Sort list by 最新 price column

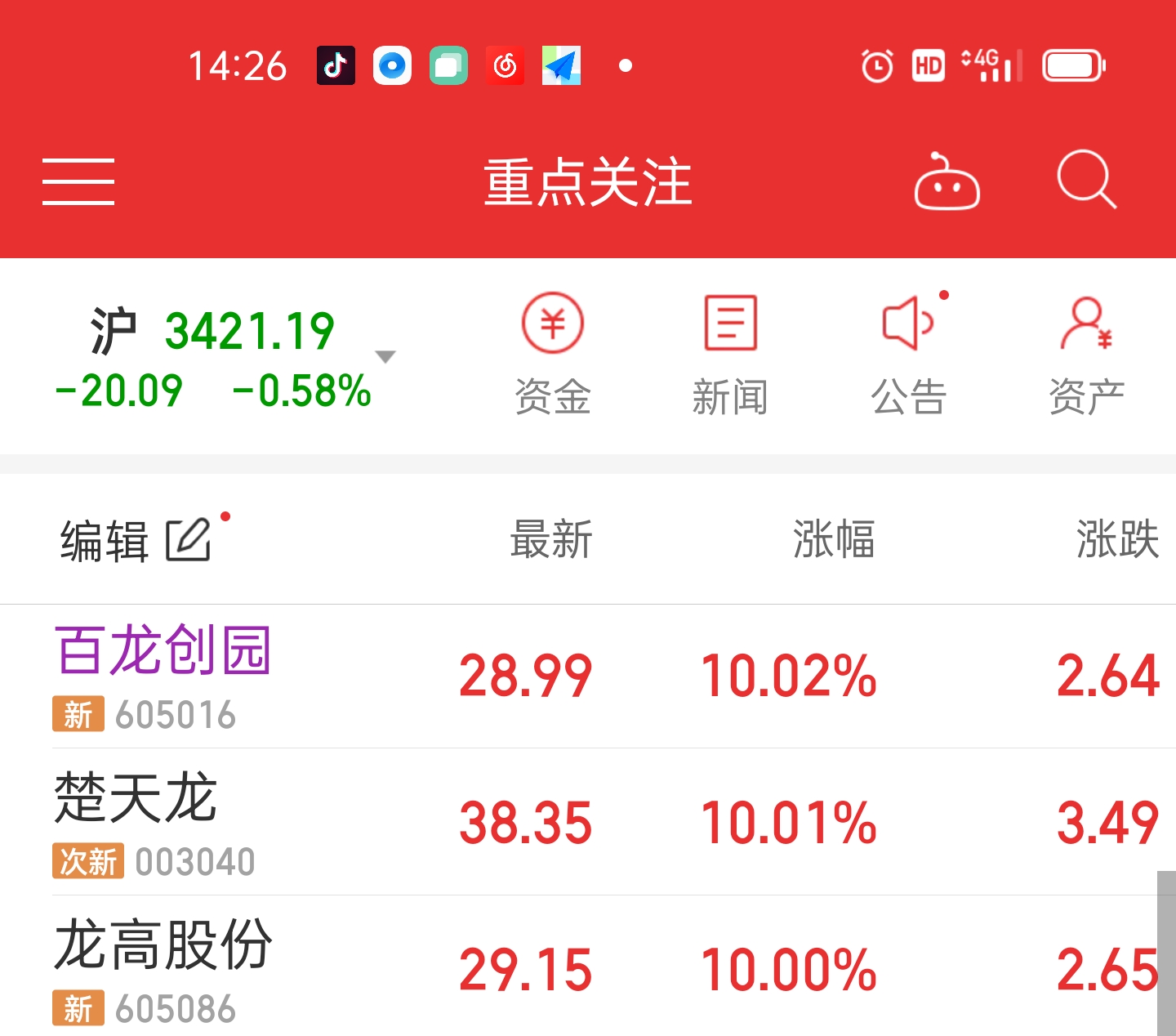551,539
